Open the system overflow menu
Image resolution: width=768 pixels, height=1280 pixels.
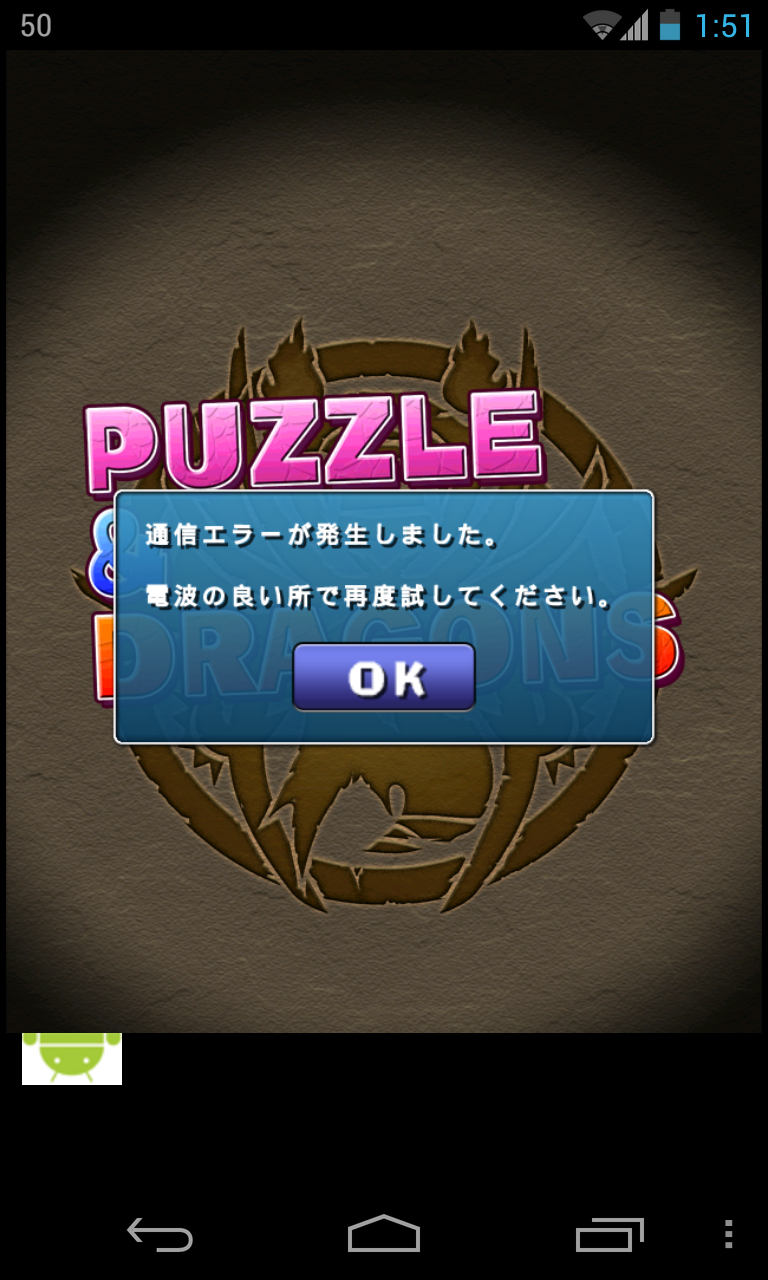[x=728, y=1235]
